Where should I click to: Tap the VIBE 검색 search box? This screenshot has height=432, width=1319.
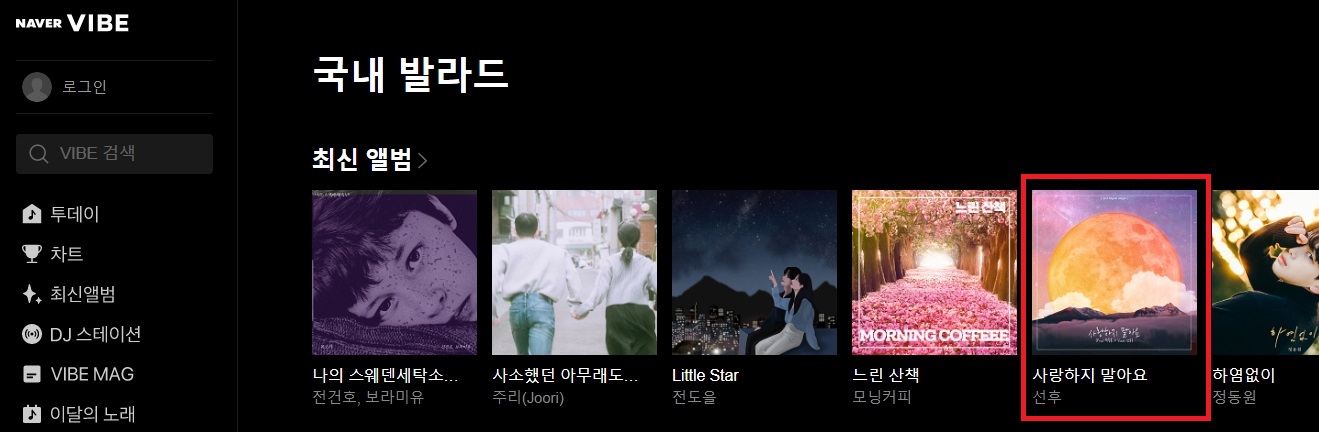click(114, 153)
